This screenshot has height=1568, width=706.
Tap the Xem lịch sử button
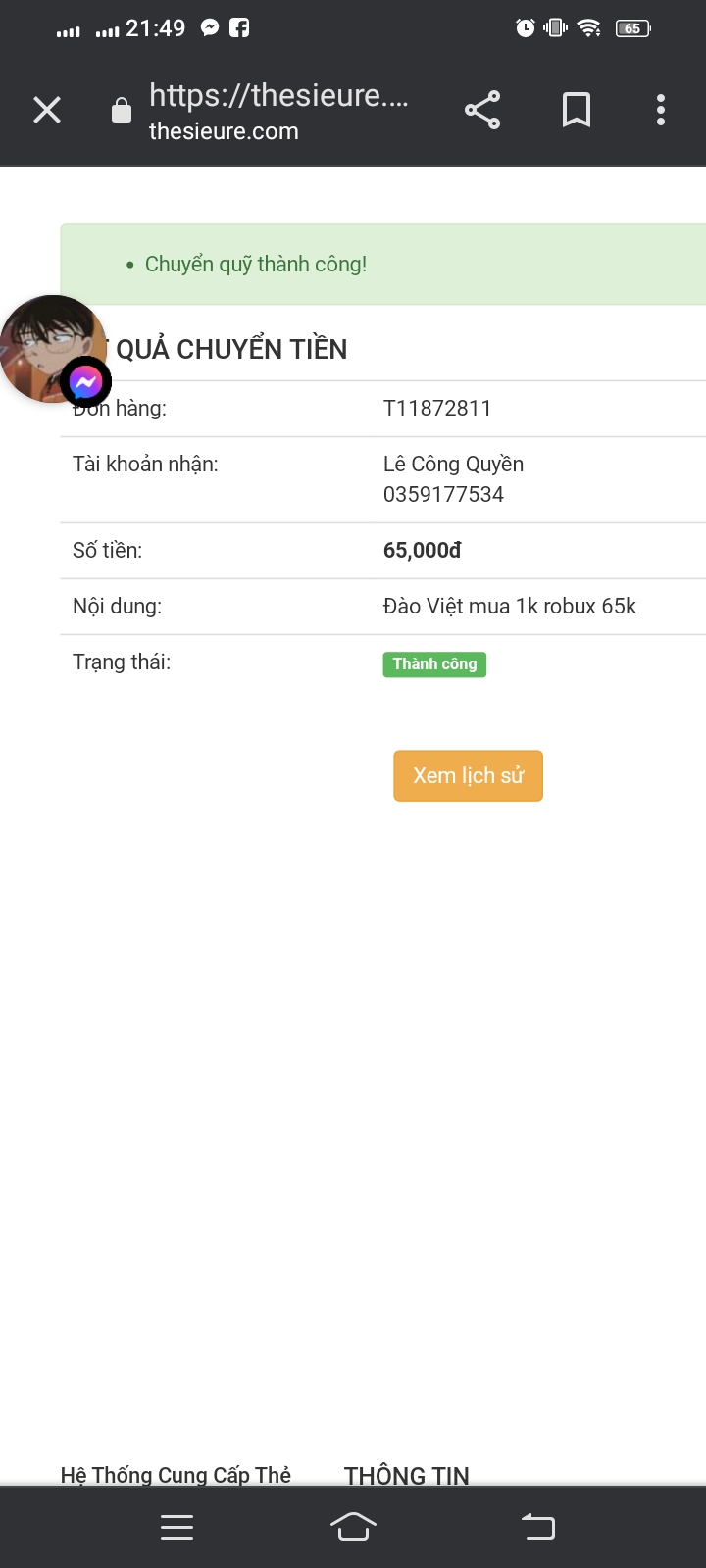tap(468, 775)
